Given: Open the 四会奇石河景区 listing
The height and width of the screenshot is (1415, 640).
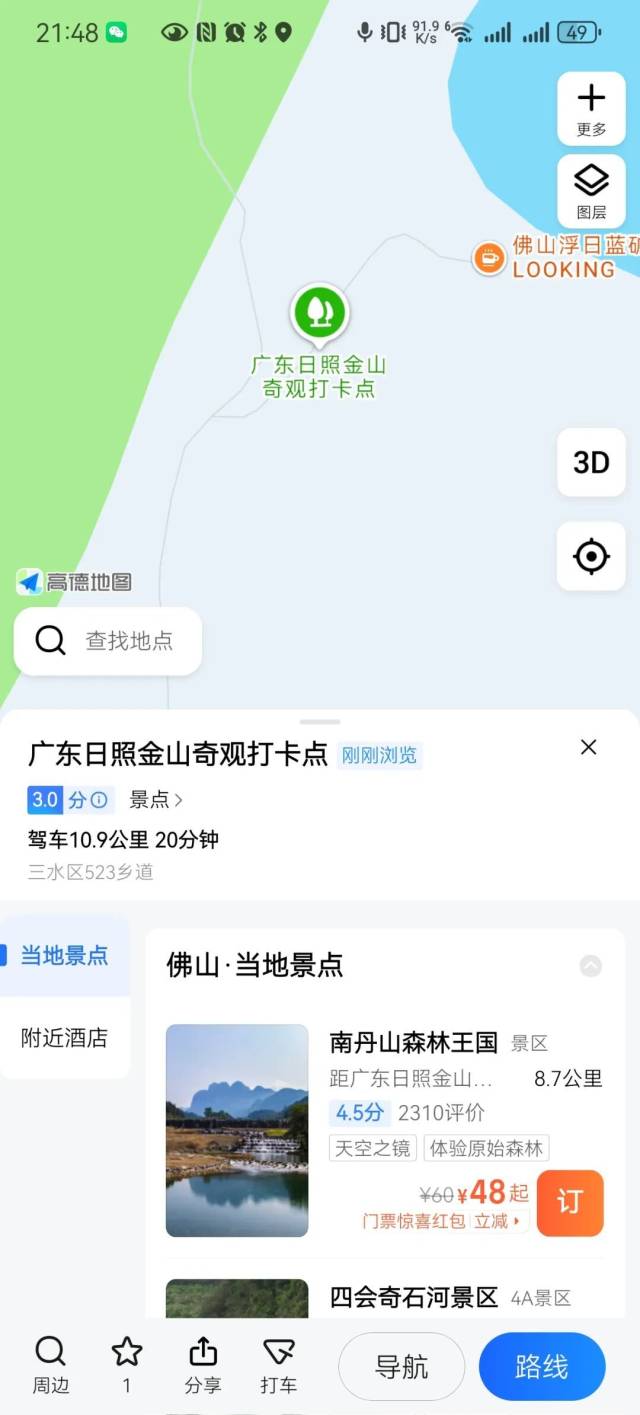Looking at the screenshot, I should (x=414, y=1298).
